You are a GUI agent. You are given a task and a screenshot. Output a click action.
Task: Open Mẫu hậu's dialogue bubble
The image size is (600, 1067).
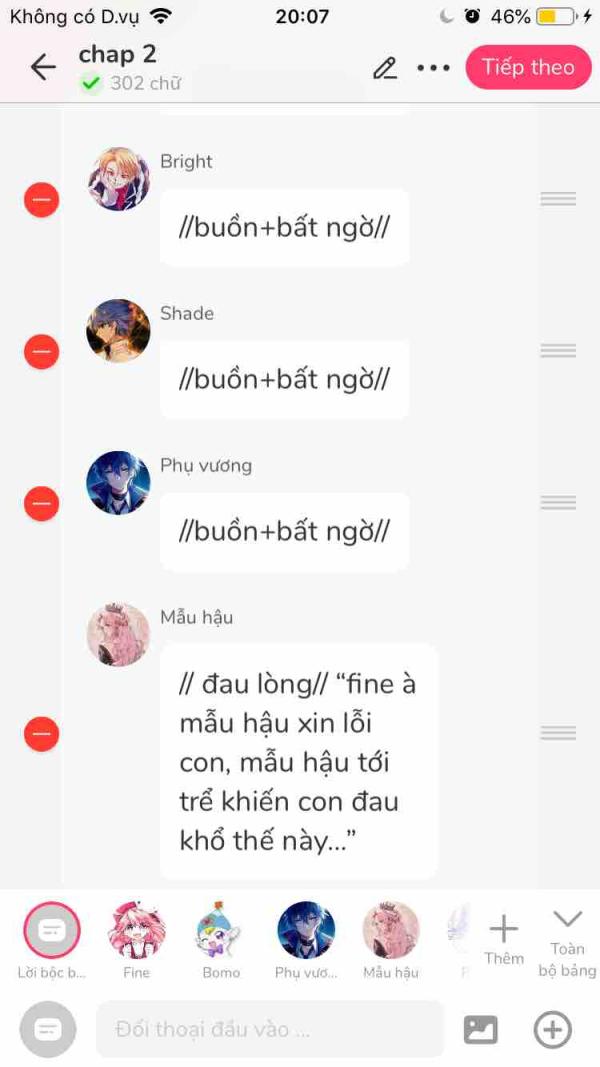pyautogui.click(x=298, y=762)
